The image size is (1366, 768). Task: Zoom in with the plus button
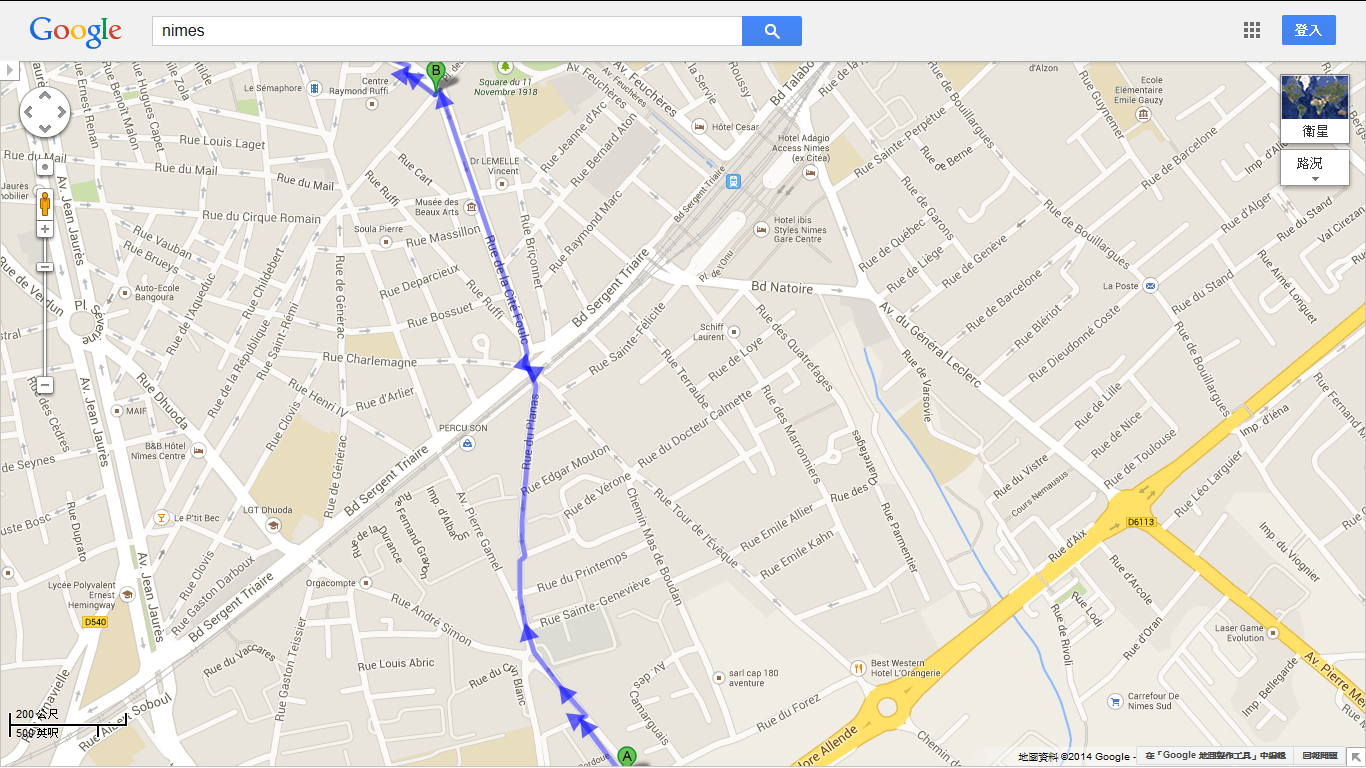tap(45, 230)
